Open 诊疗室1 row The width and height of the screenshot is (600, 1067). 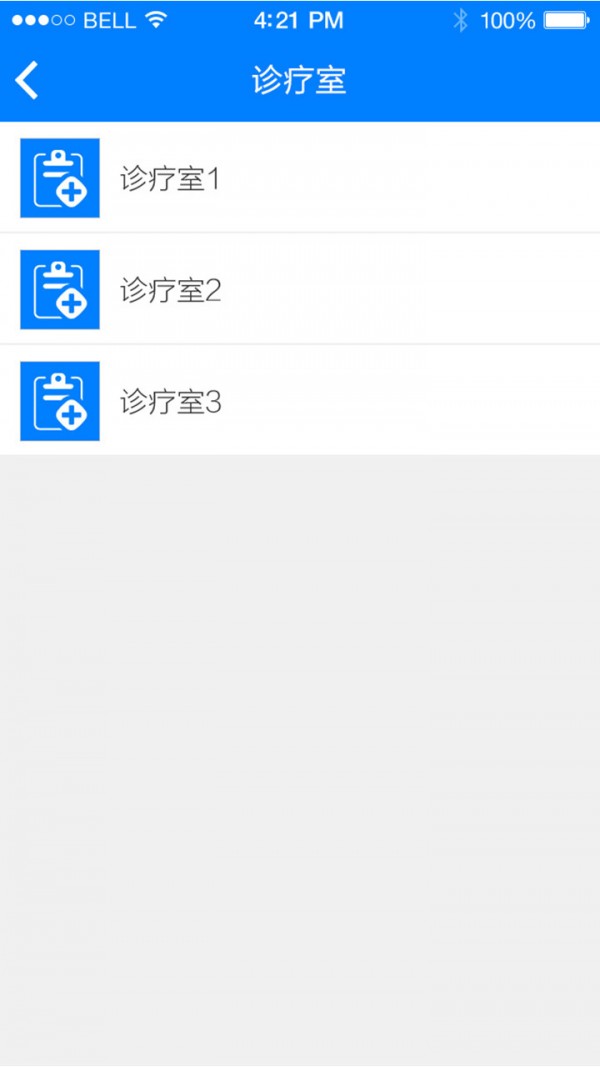[x=300, y=178]
